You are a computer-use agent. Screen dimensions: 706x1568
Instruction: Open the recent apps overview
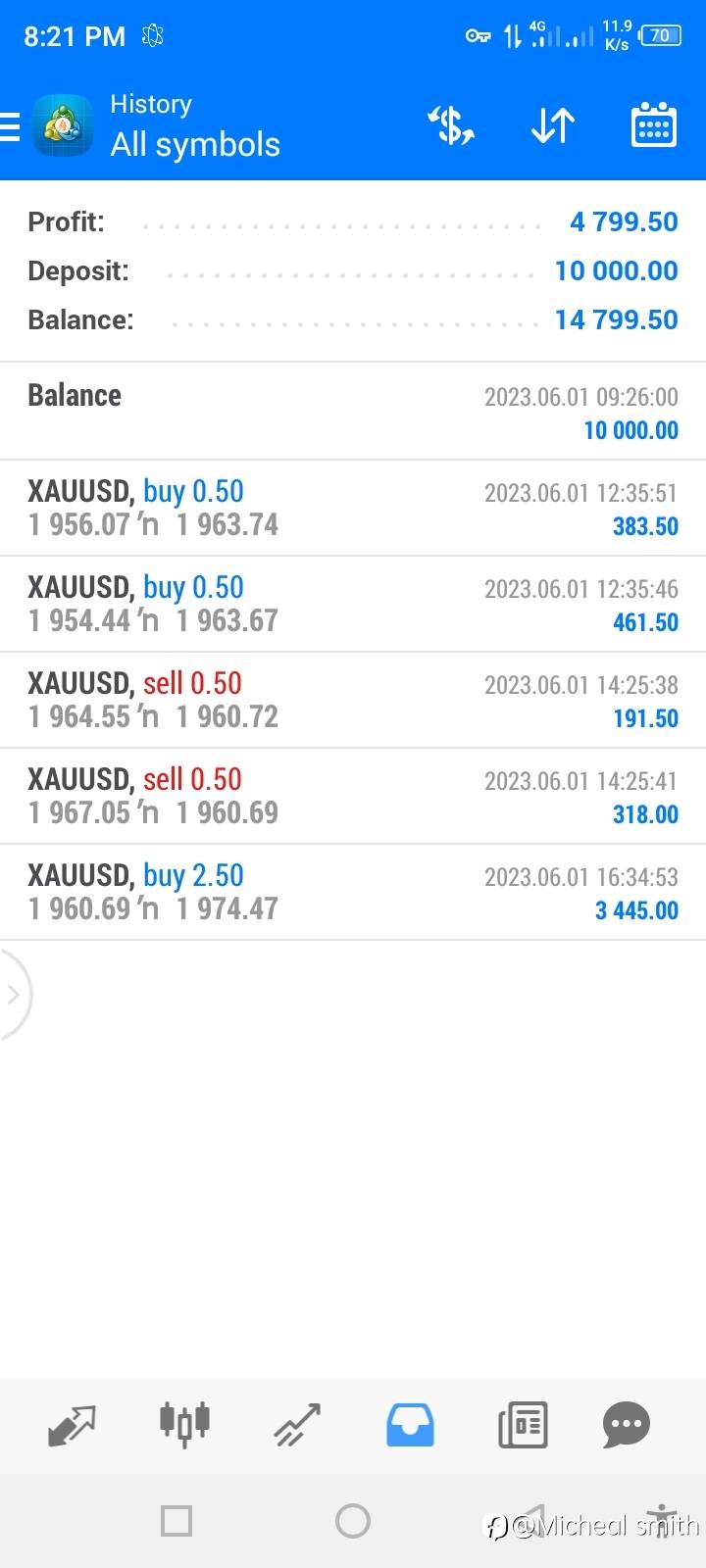(176, 1521)
